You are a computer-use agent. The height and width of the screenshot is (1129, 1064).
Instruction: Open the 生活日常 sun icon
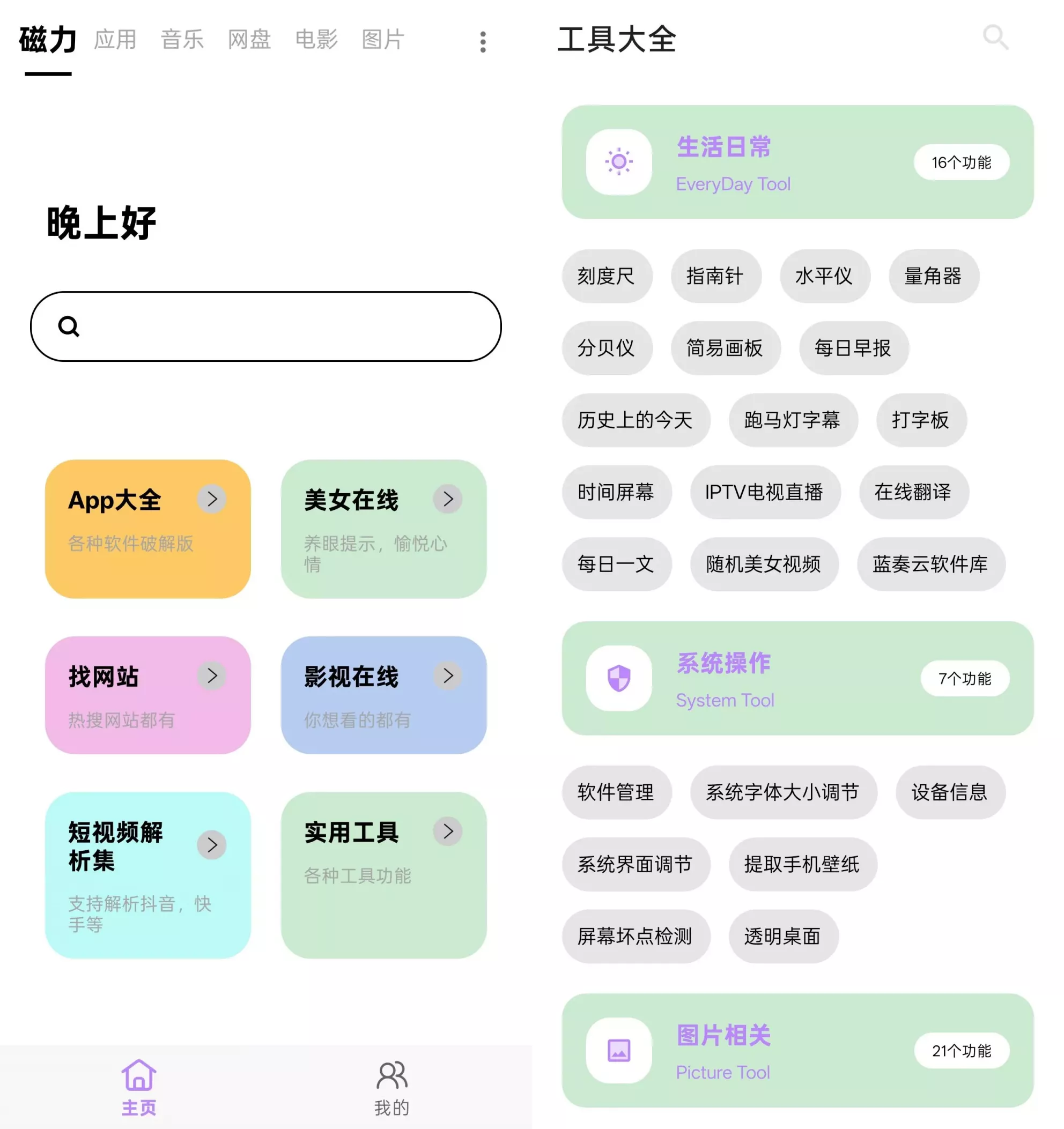pos(619,162)
